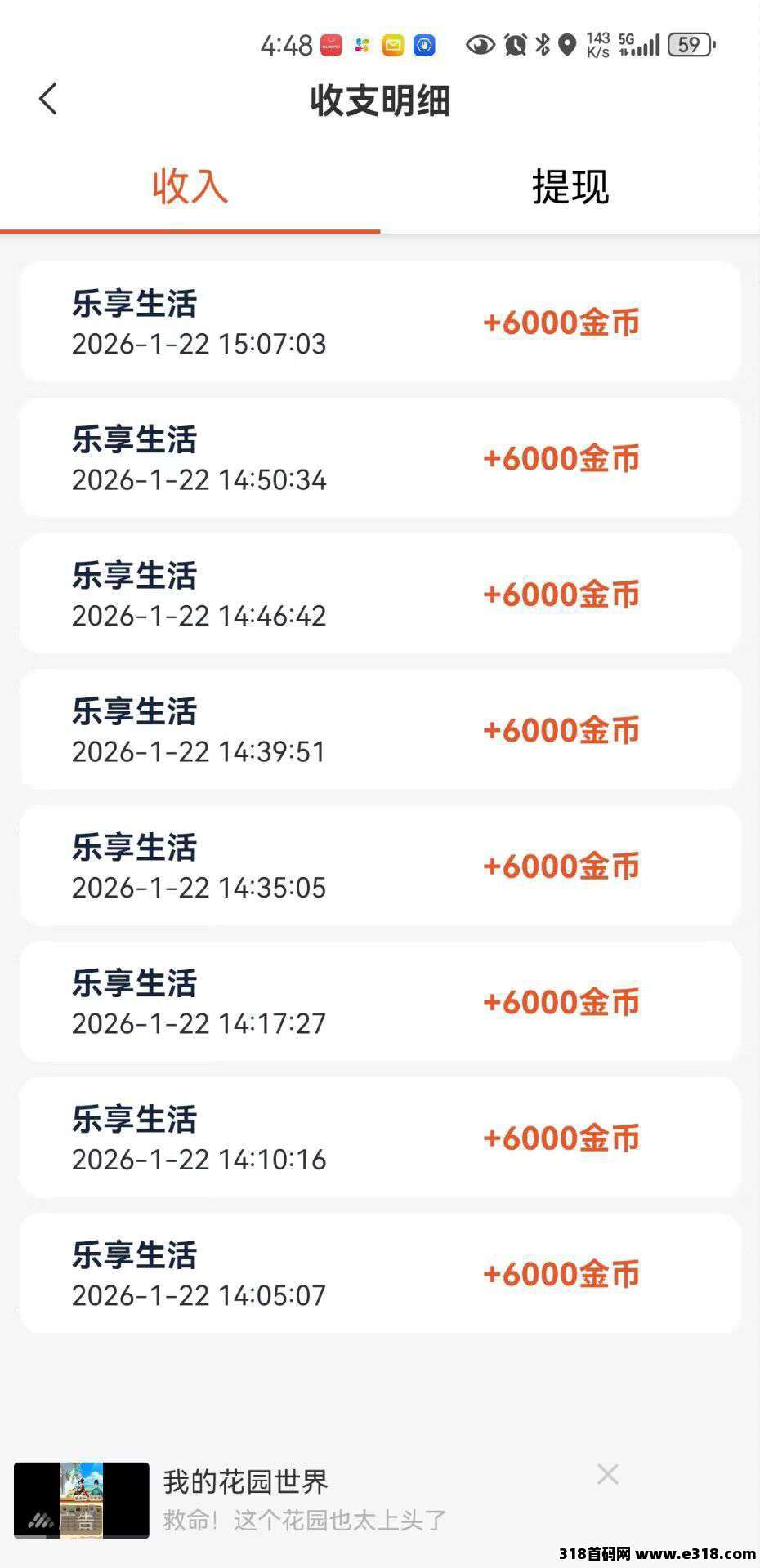Open the 我的花园世界 ad link

[250, 1482]
